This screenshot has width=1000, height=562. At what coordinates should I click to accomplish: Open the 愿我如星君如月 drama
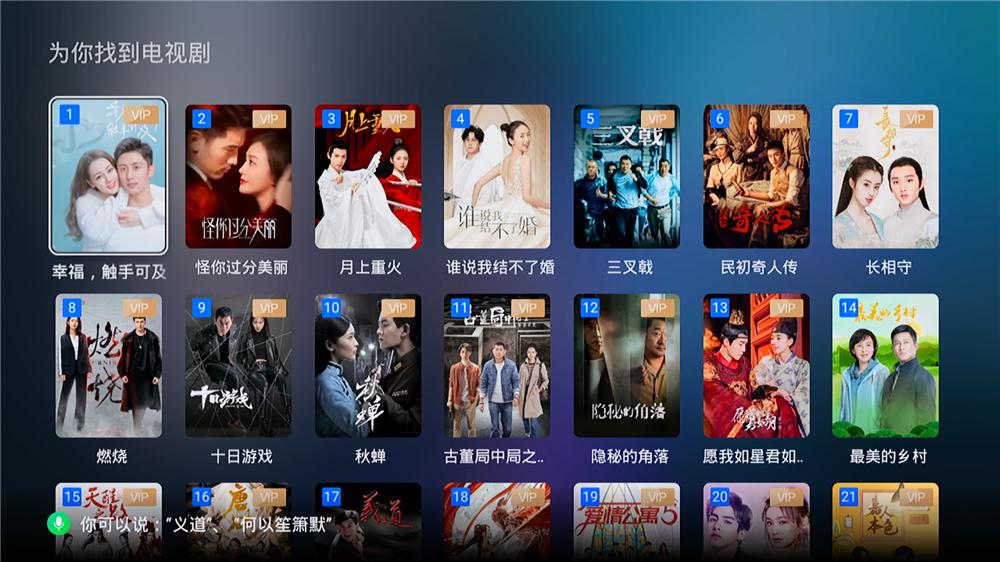(756, 366)
